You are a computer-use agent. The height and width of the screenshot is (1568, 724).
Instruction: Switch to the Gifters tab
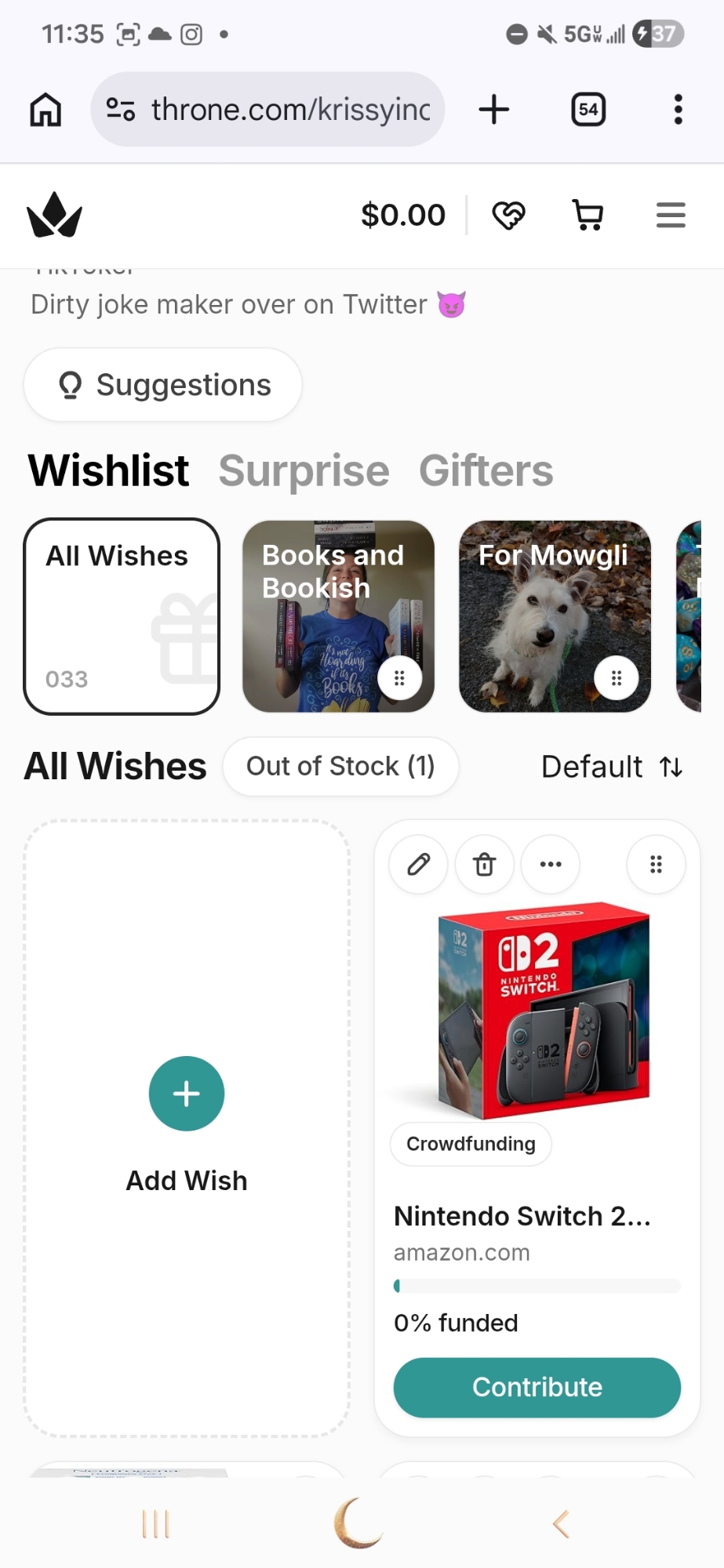[486, 470]
